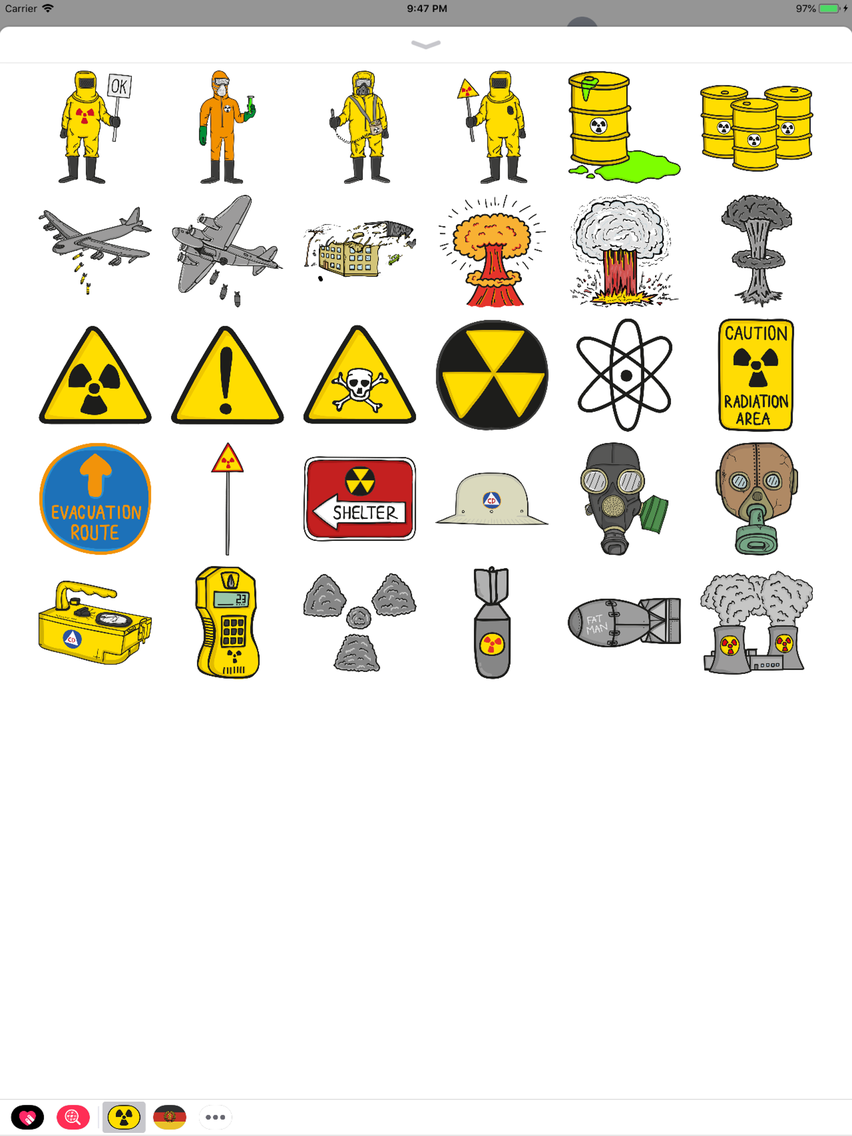Screen dimensions: 852x1136
Task: Collapse the sticker drawer using the chevron
Action: [x=426, y=45]
